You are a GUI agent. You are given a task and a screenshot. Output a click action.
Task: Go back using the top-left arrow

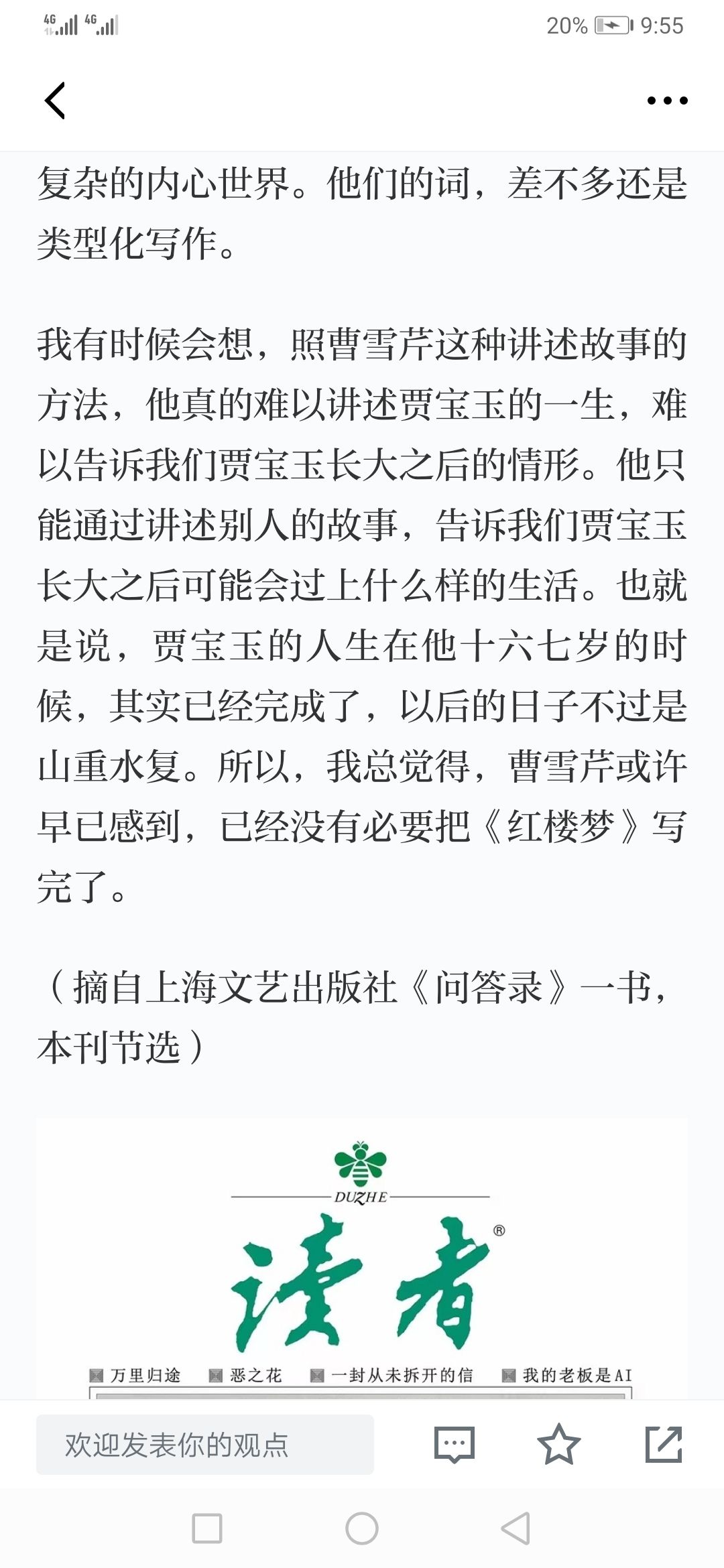[x=55, y=101]
